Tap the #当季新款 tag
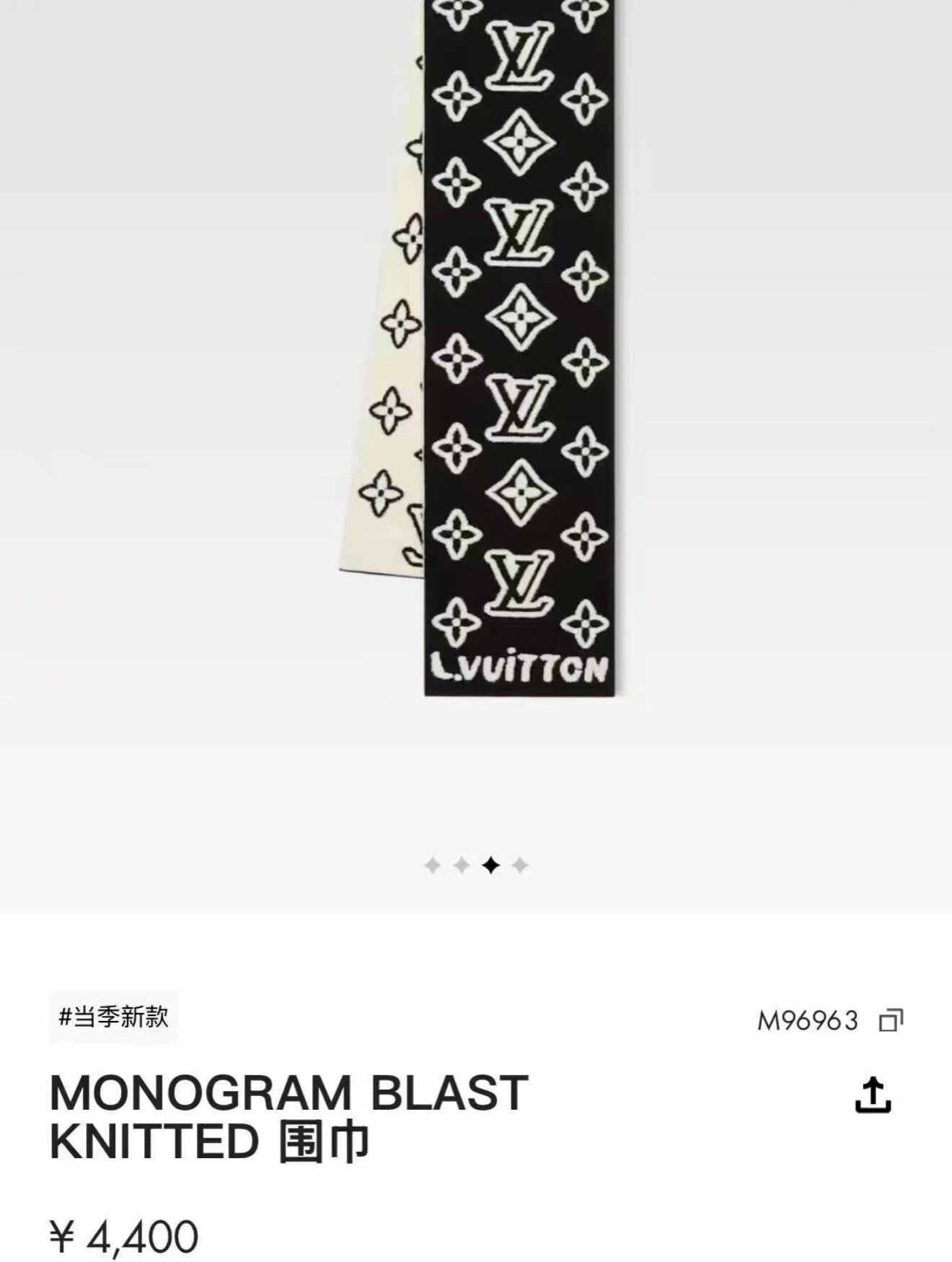The image size is (952, 1262). click(x=113, y=1017)
